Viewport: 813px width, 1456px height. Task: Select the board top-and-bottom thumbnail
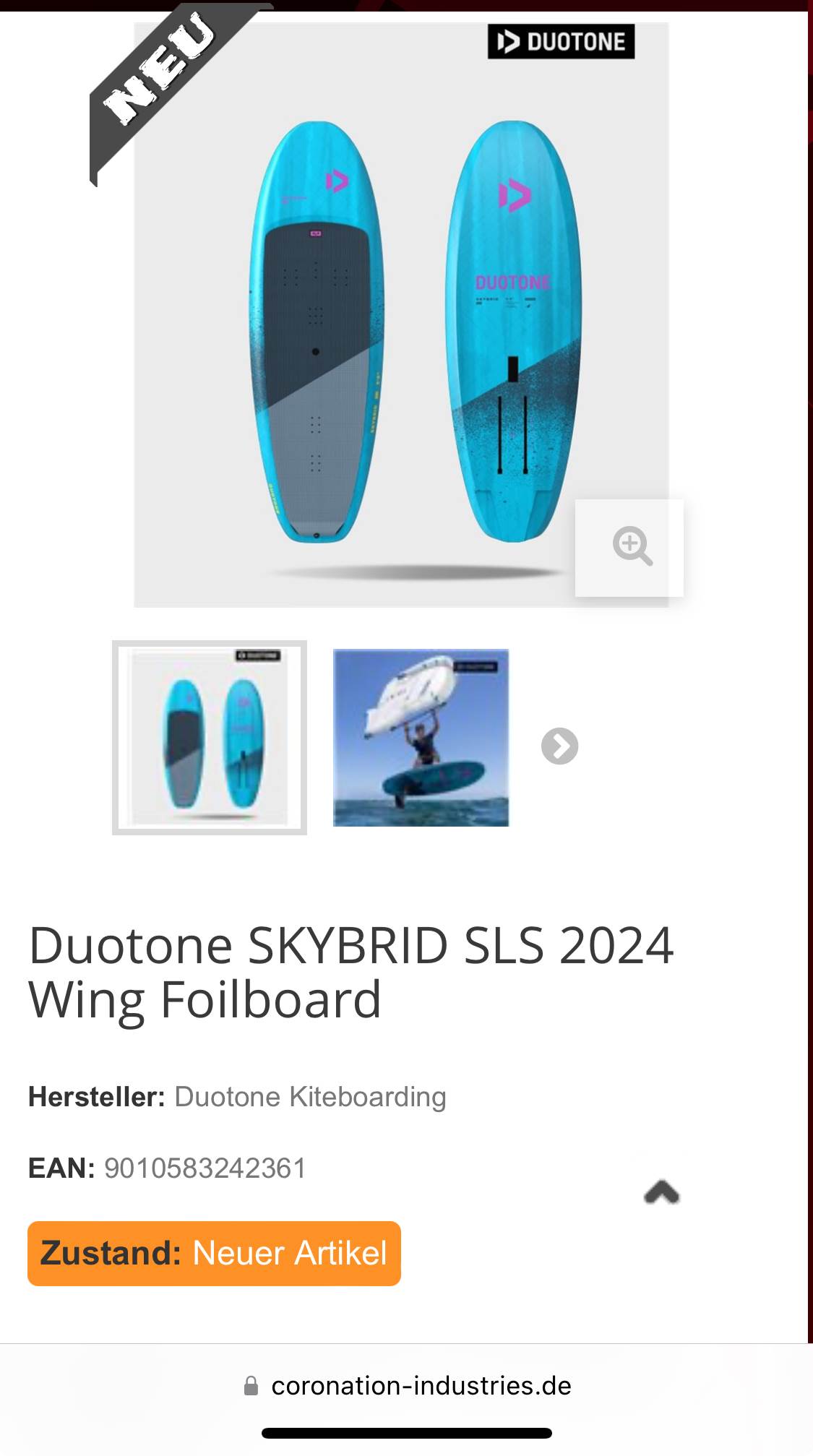(210, 738)
